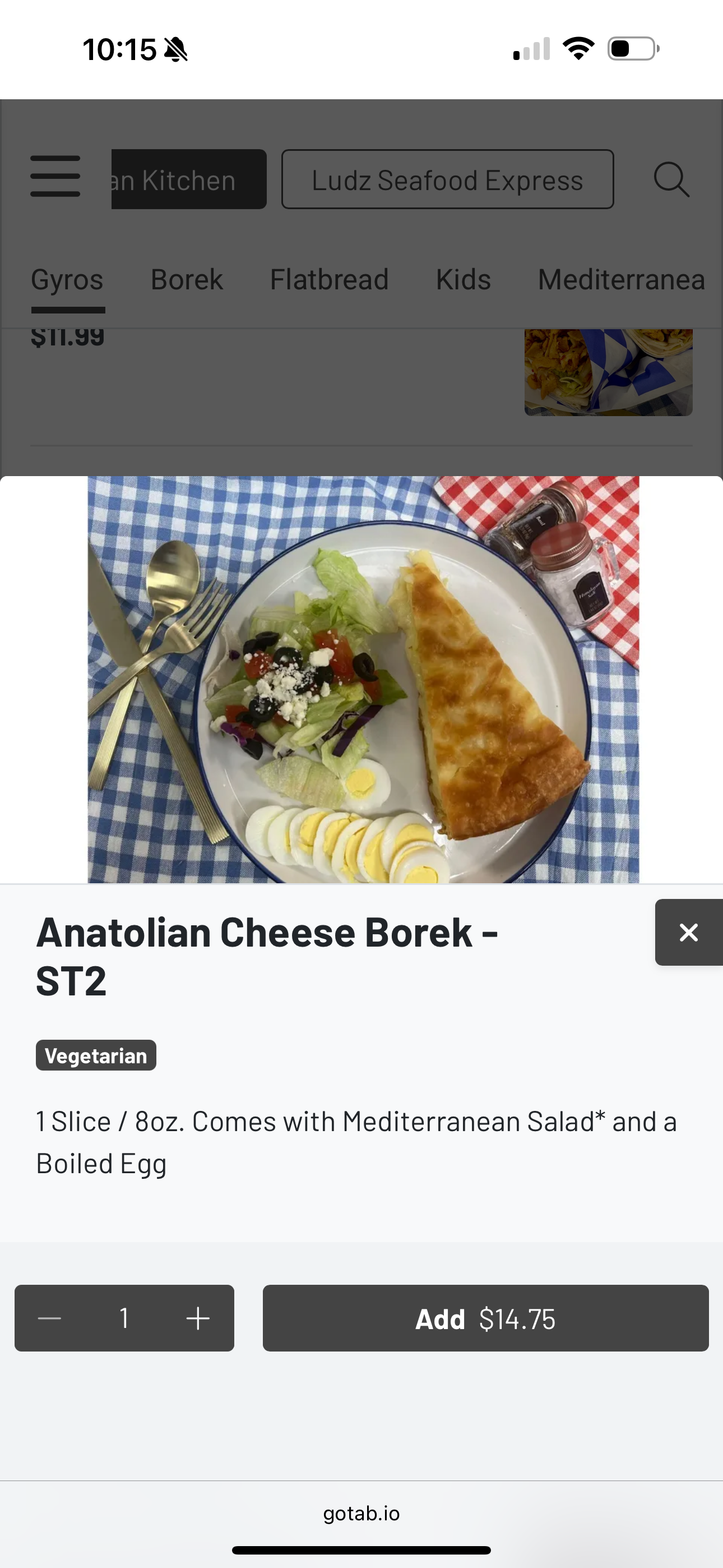Select the Gyros category tab
723x1568 pixels.
67,280
